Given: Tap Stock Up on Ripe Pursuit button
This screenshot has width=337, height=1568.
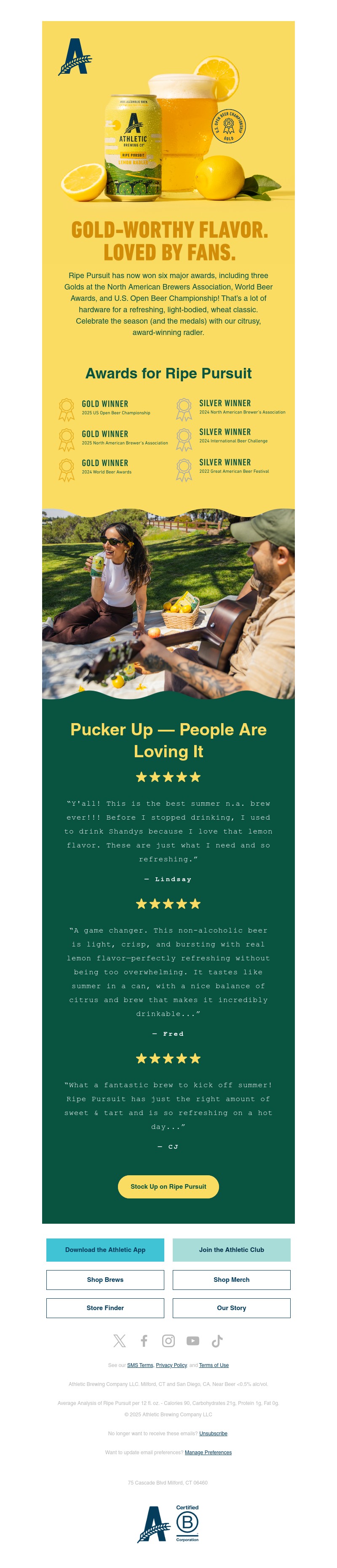Looking at the screenshot, I should click(168, 1186).
